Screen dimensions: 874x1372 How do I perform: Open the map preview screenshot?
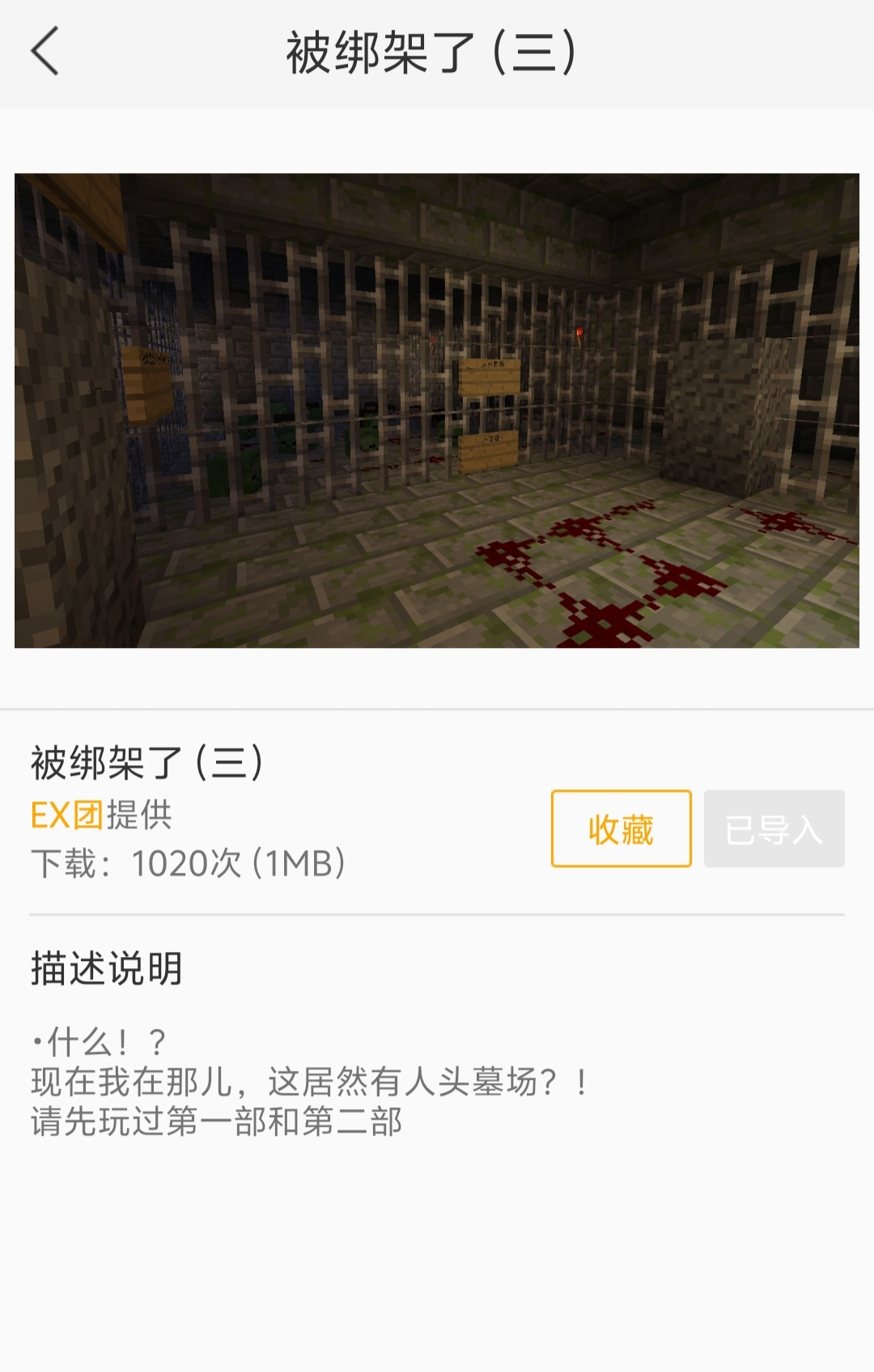tap(437, 410)
